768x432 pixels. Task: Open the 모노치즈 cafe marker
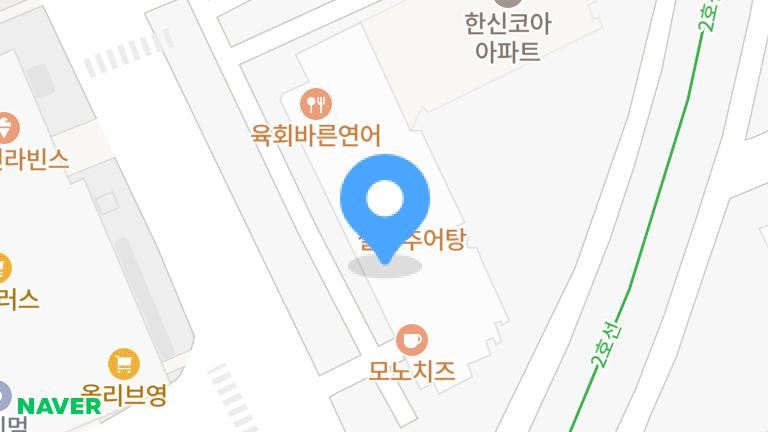411,339
